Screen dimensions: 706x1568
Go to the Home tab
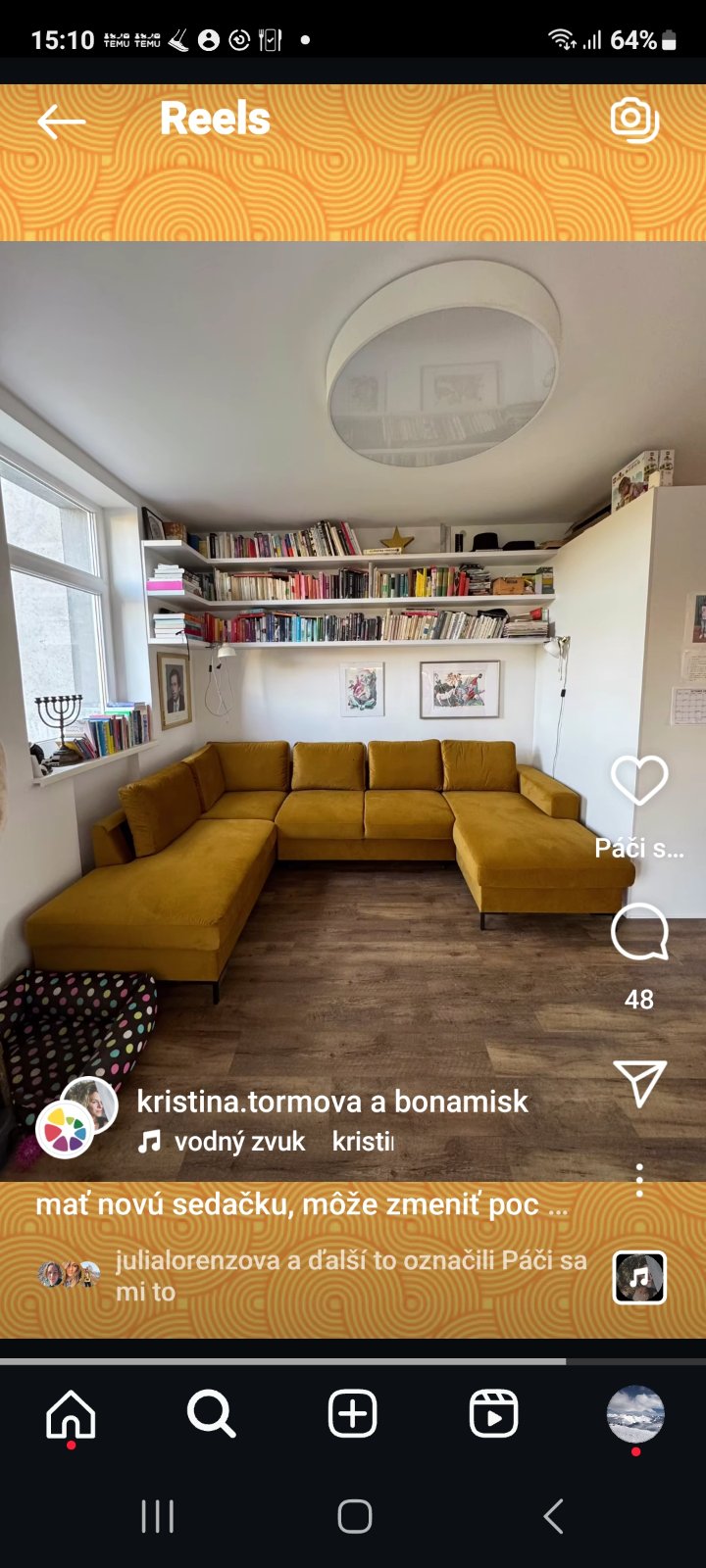(x=72, y=1415)
